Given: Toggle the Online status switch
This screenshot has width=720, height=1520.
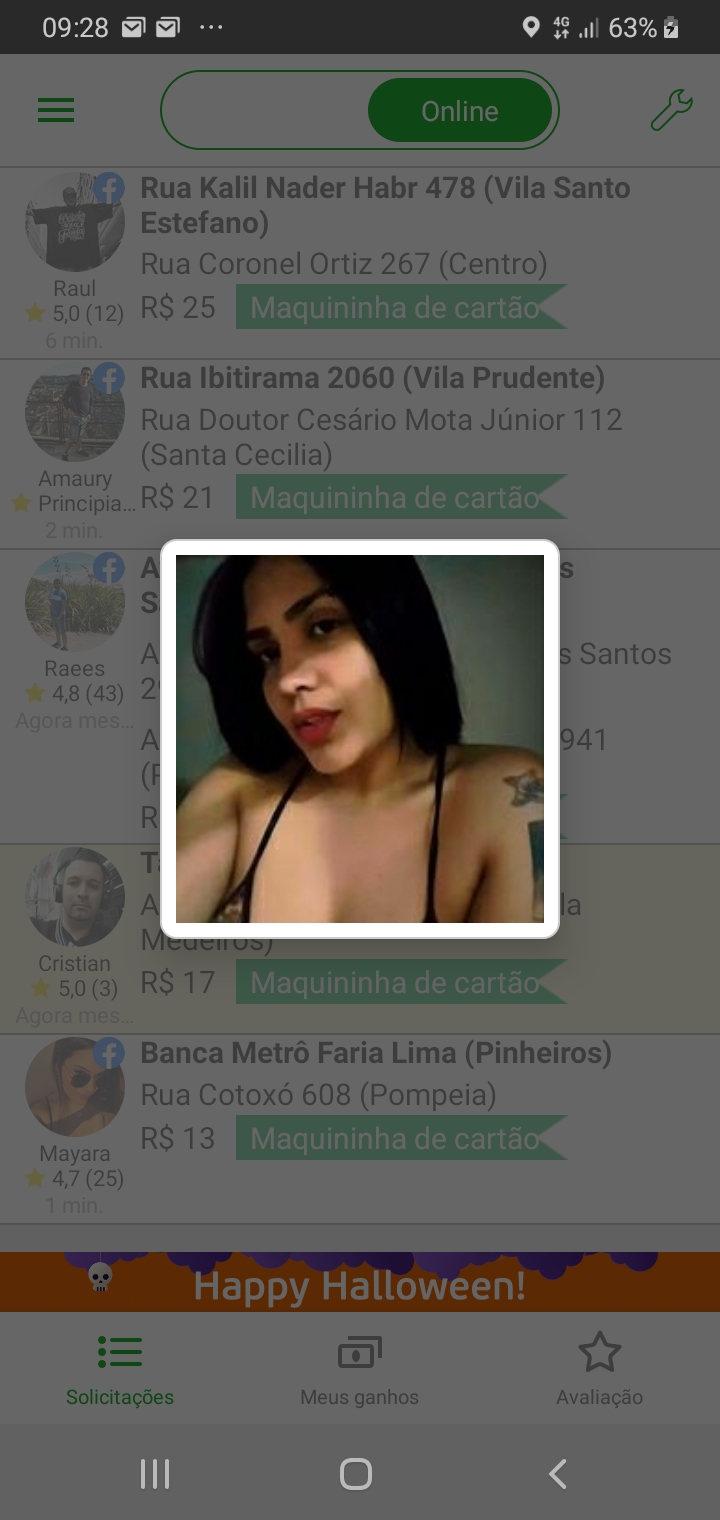Looking at the screenshot, I should tap(360, 110).
